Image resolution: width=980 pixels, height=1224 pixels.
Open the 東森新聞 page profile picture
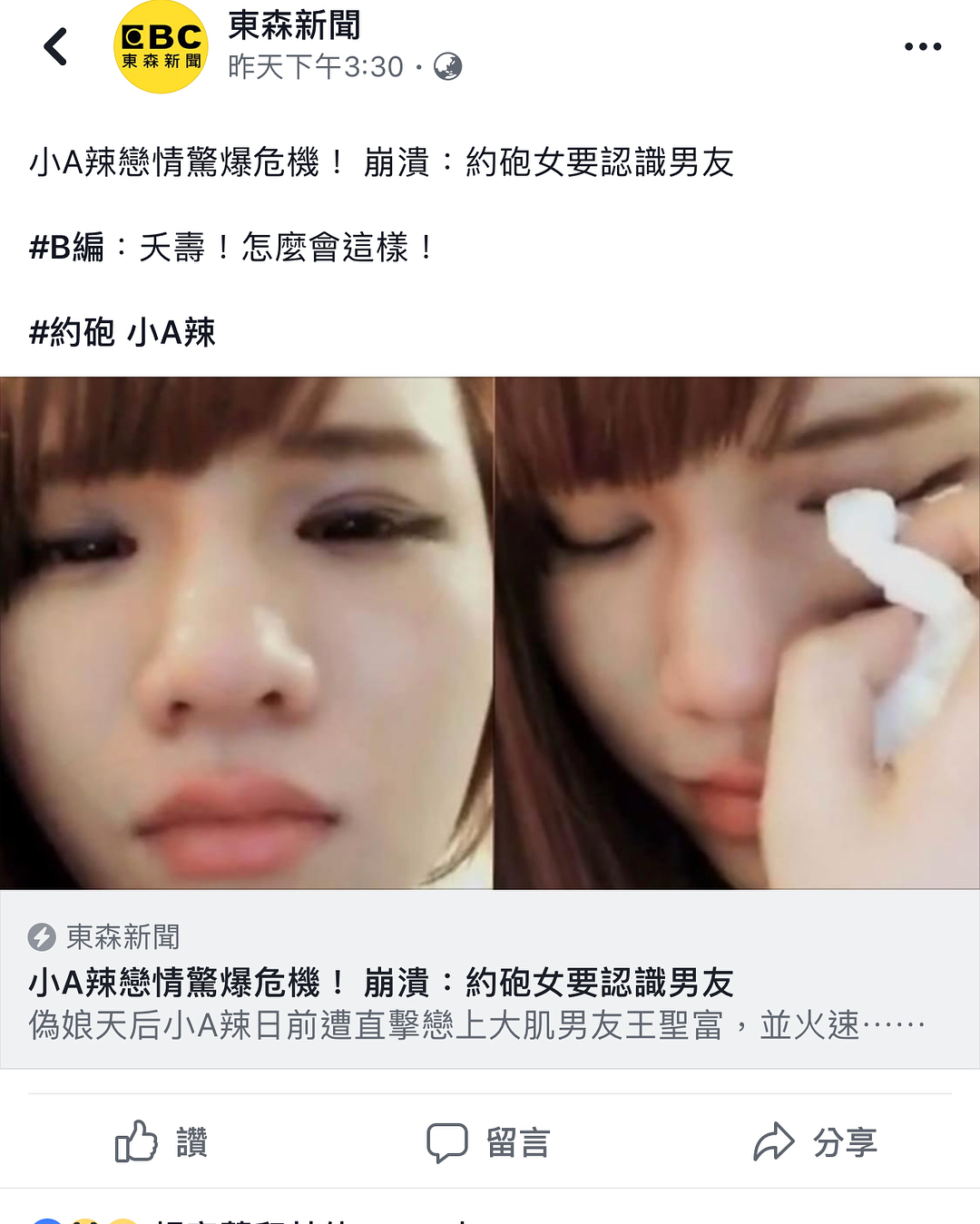pos(161,47)
